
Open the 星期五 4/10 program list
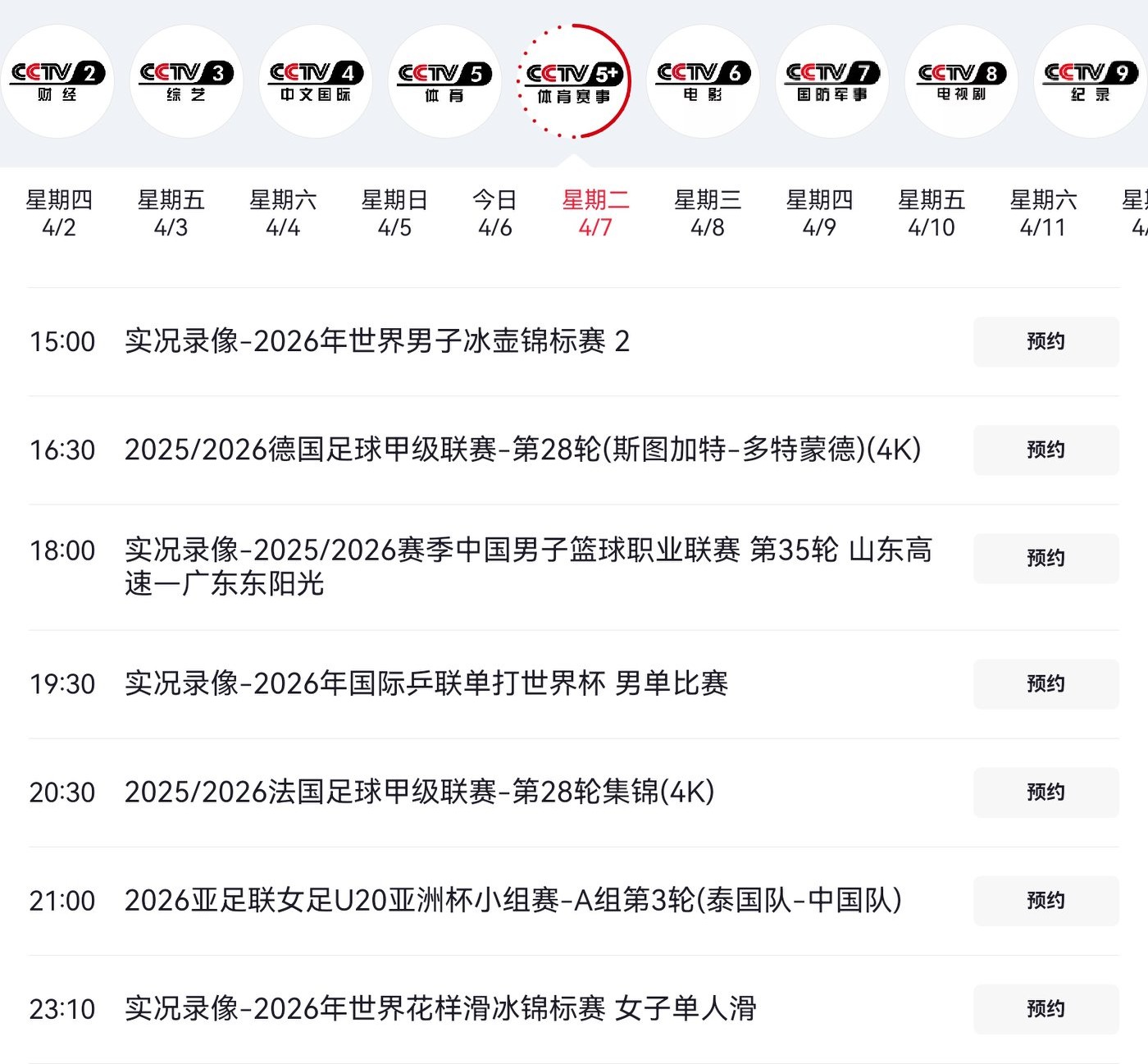(932, 213)
